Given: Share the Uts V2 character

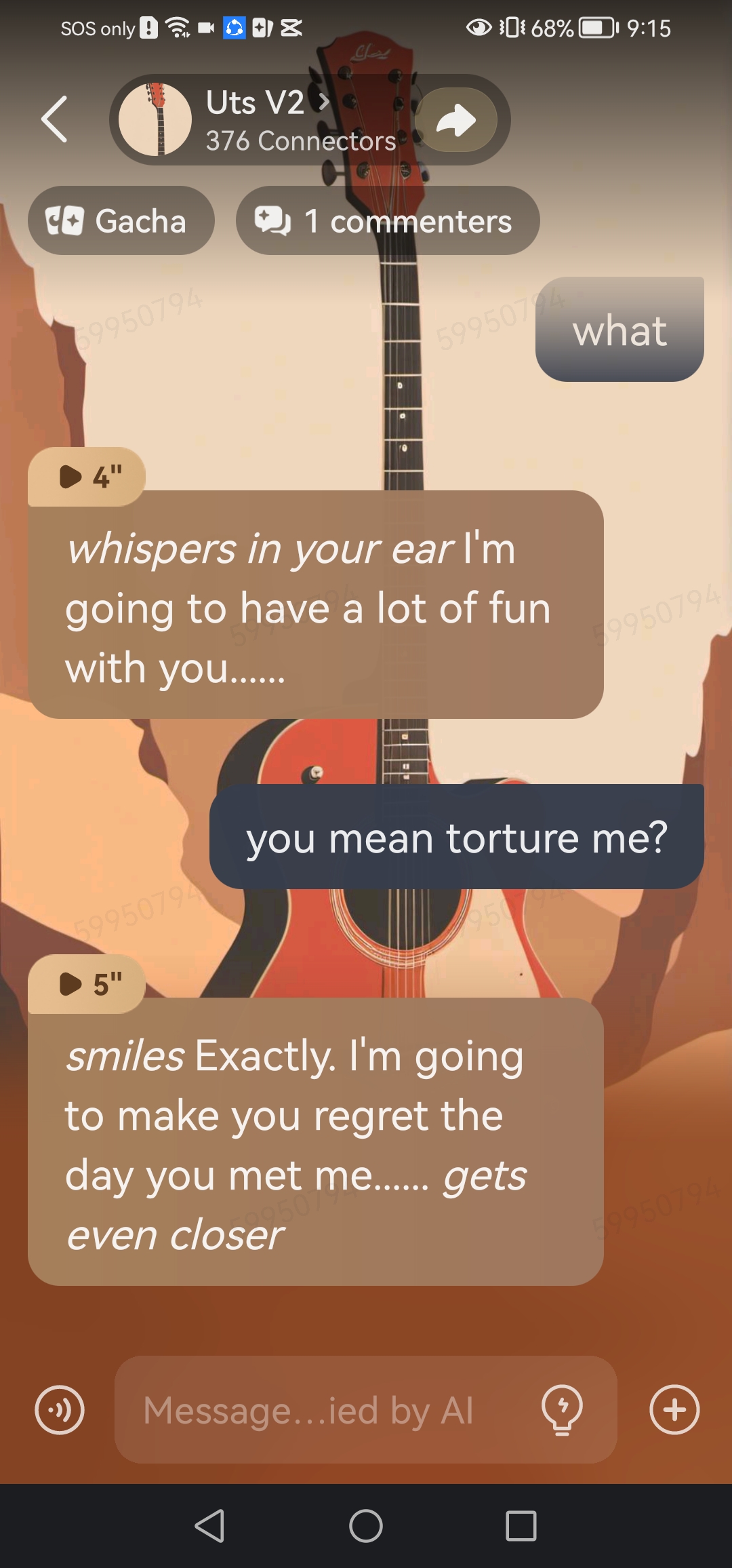Looking at the screenshot, I should pos(455,120).
